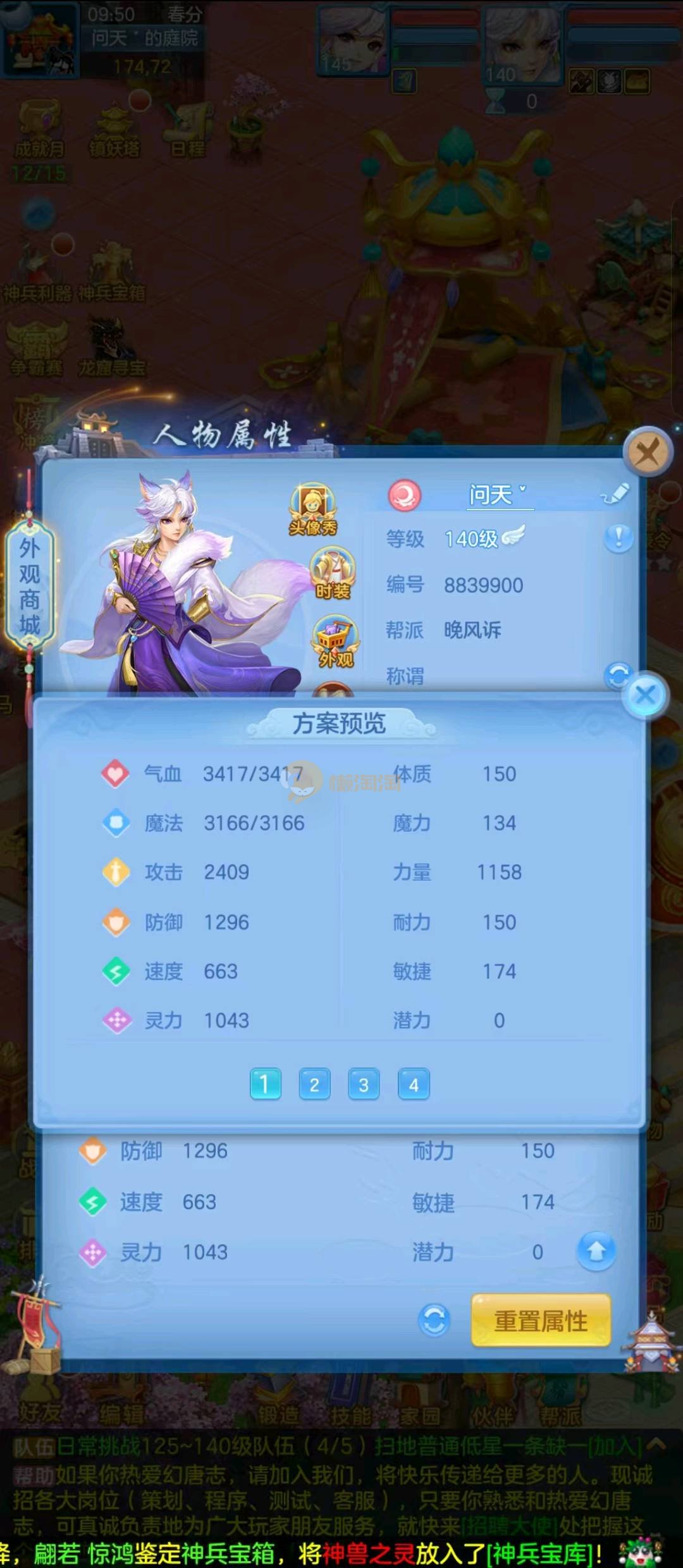The height and width of the screenshot is (1568, 683).
Task: Open the 外观商城 side tab
Action: (x=30, y=586)
